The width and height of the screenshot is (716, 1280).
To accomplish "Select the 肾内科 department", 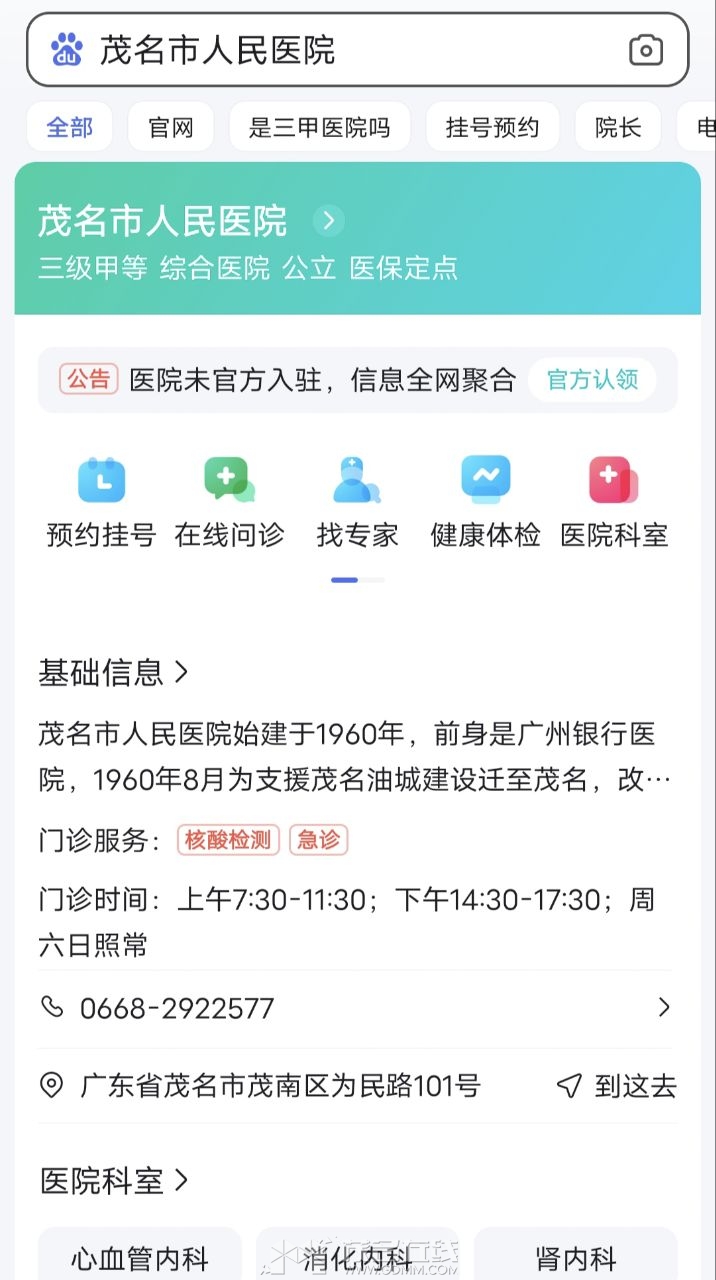I will 576,1257.
